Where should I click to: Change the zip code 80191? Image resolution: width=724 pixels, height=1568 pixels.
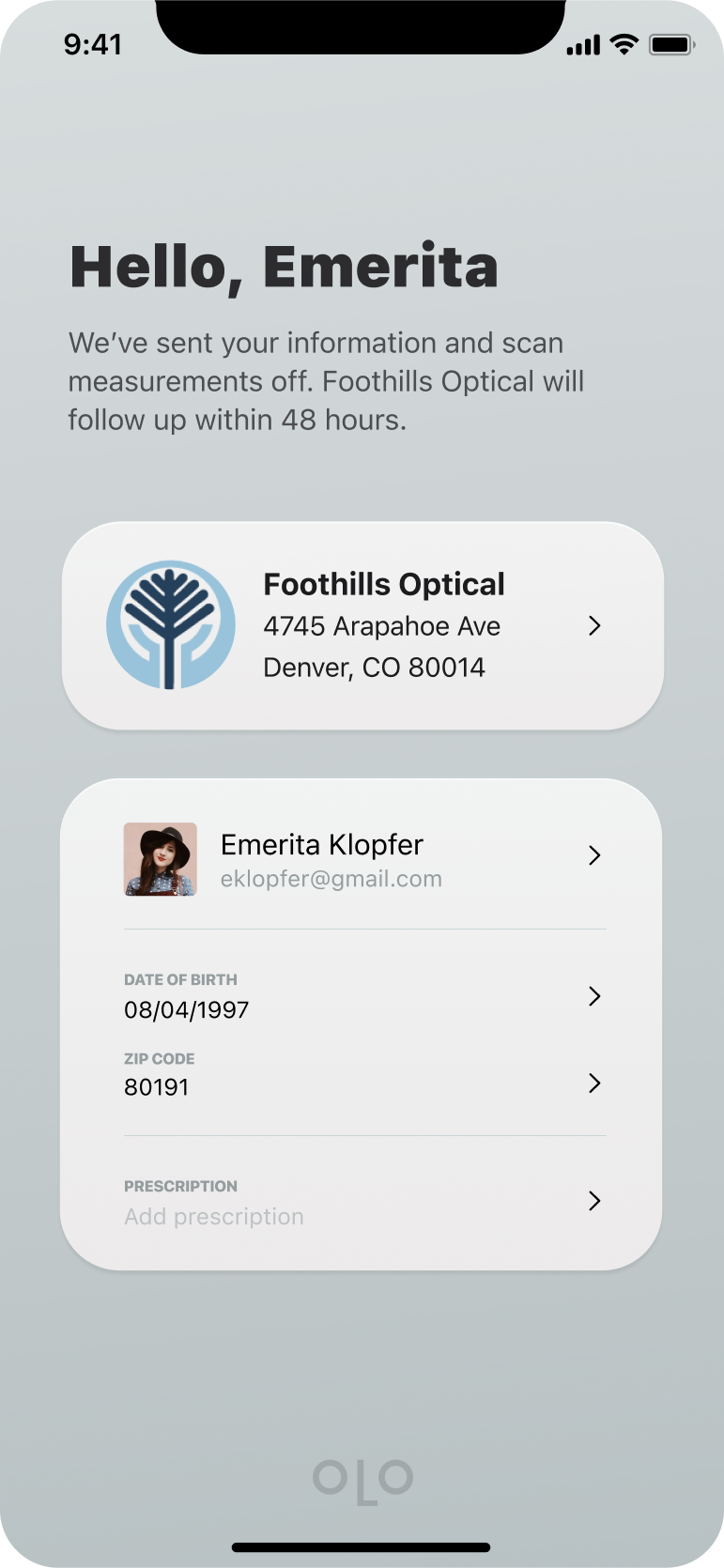[362, 1075]
